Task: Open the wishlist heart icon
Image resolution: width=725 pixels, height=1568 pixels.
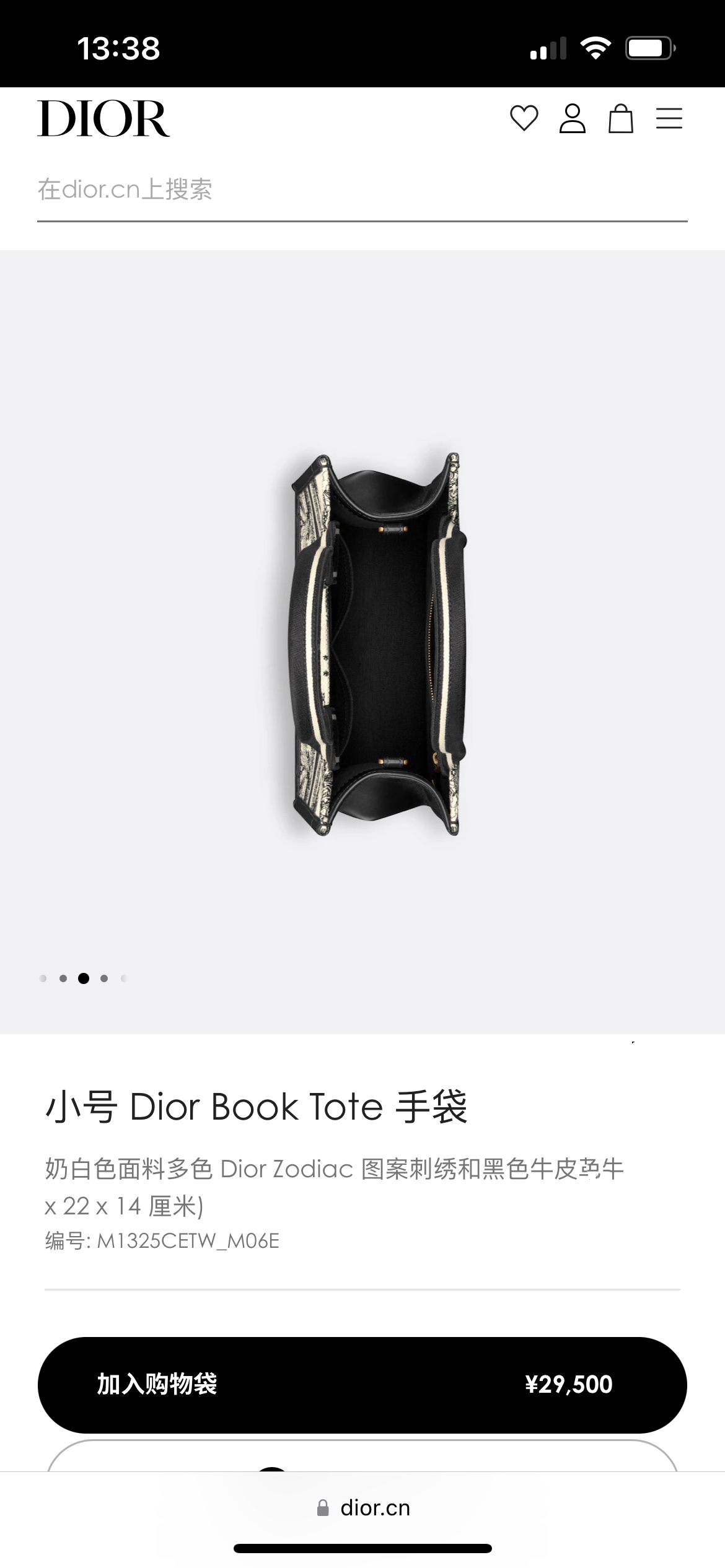Action: tap(524, 118)
